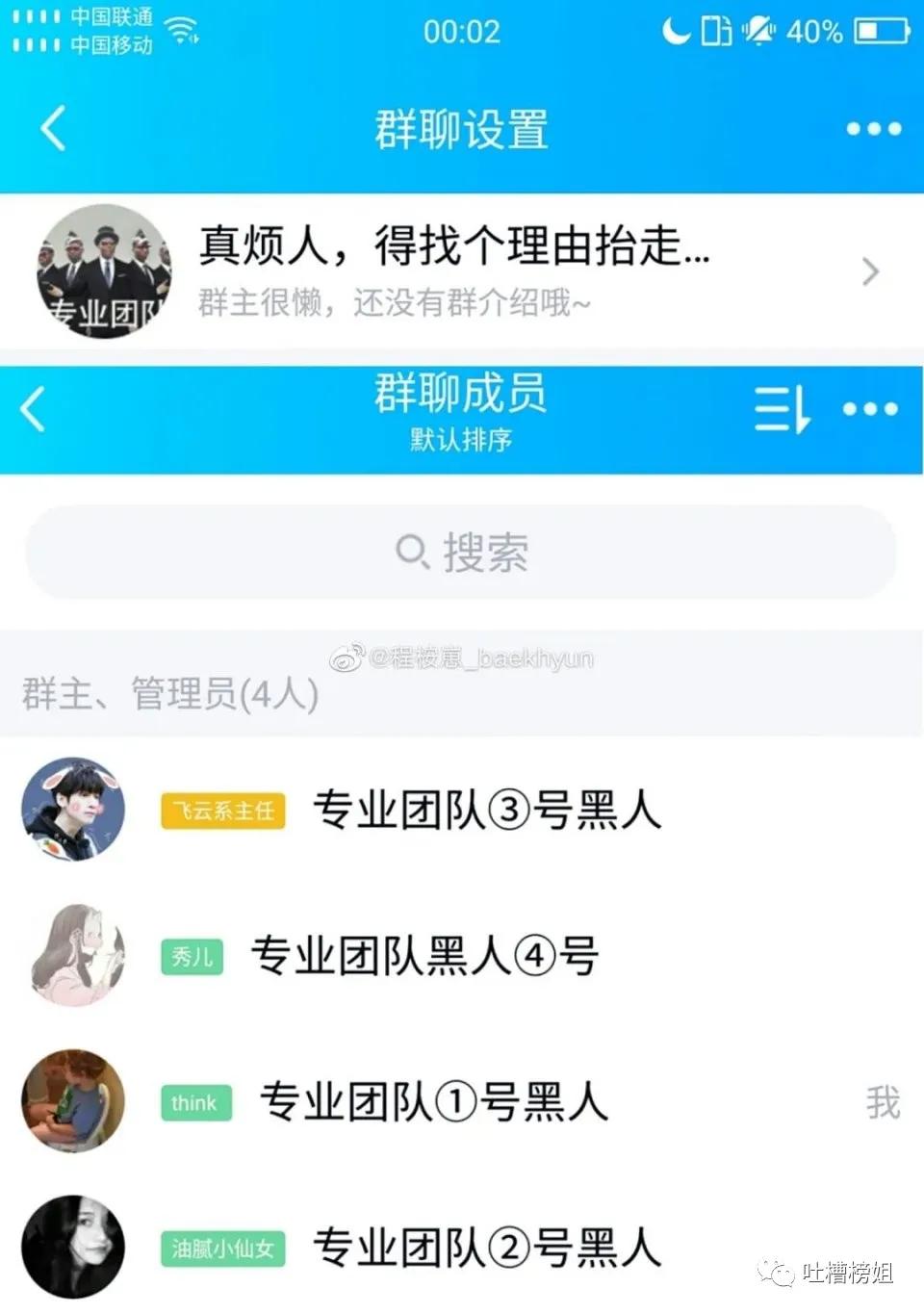Tap the vibrate/mute icon in status bar
924x1314 pixels.
(759, 32)
